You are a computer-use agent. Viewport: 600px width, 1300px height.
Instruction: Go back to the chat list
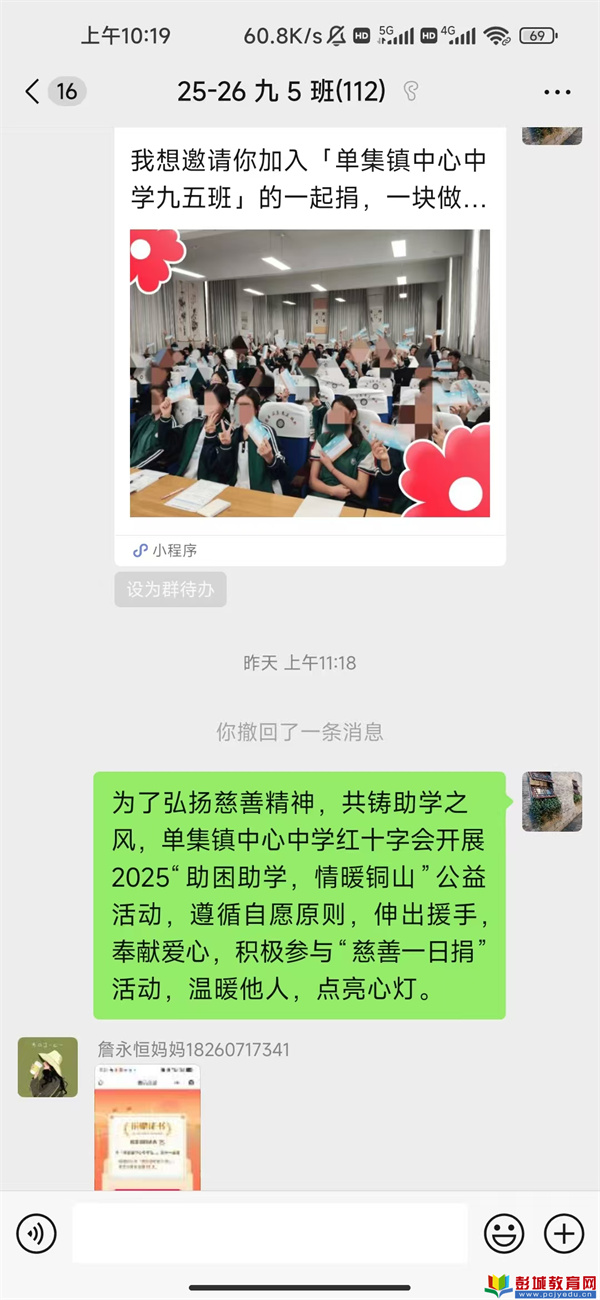pyautogui.click(x=34, y=92)
